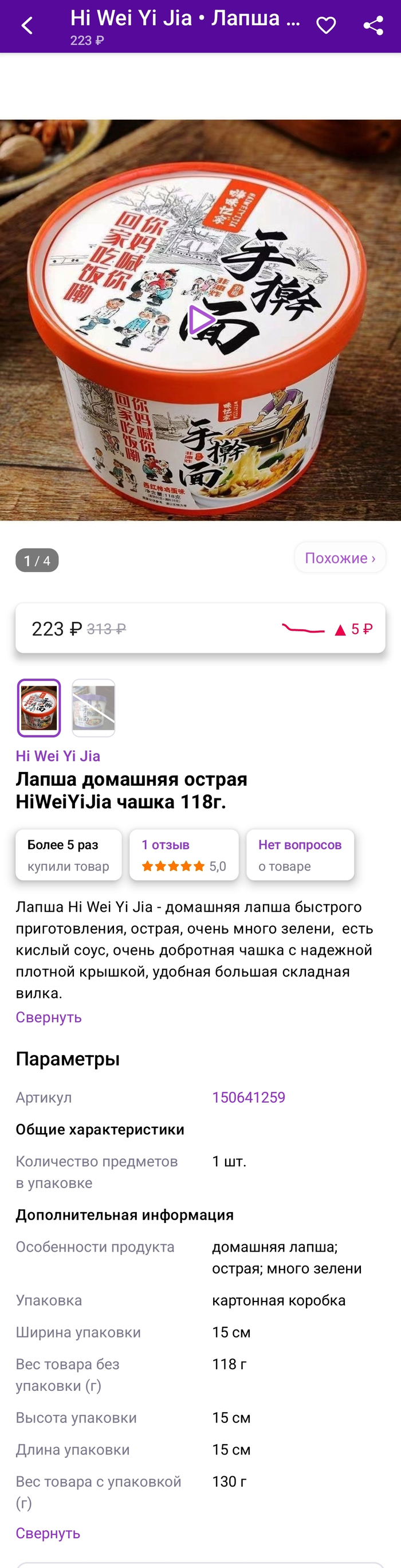Play the product video

[201, 319]
